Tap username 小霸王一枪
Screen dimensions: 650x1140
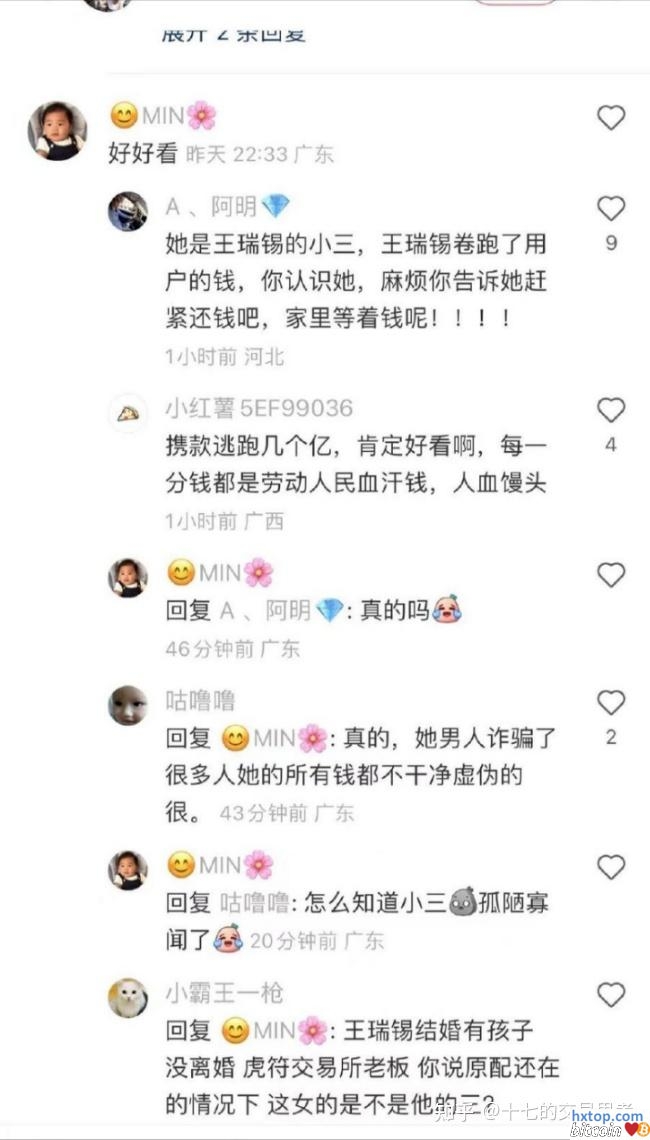224,993
